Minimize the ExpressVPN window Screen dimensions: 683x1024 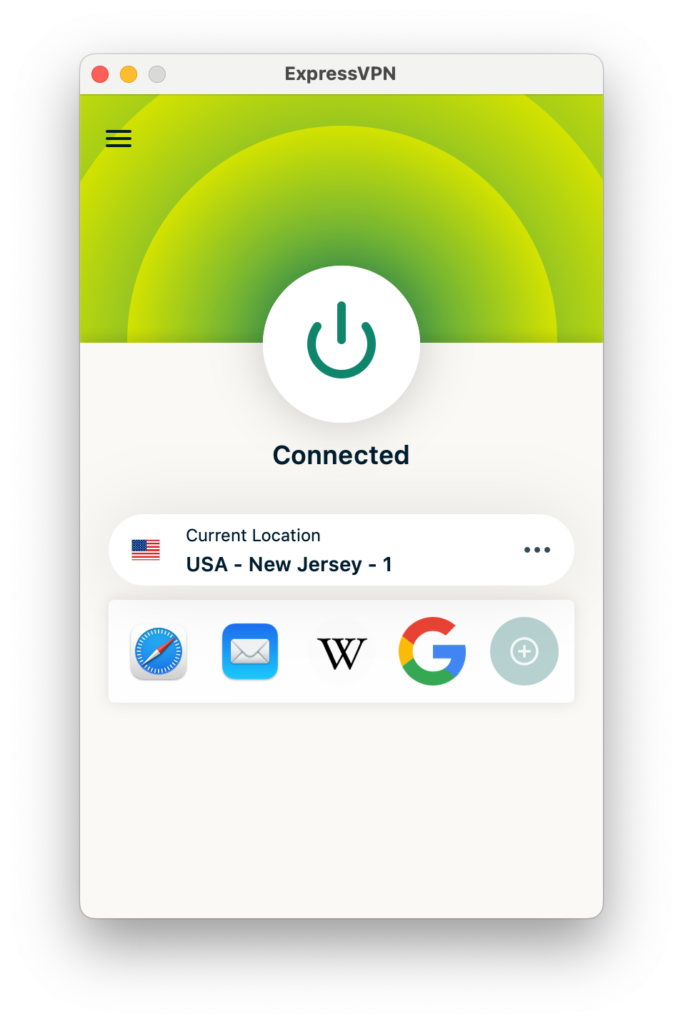pyautogui.click(x=128, y=74)
